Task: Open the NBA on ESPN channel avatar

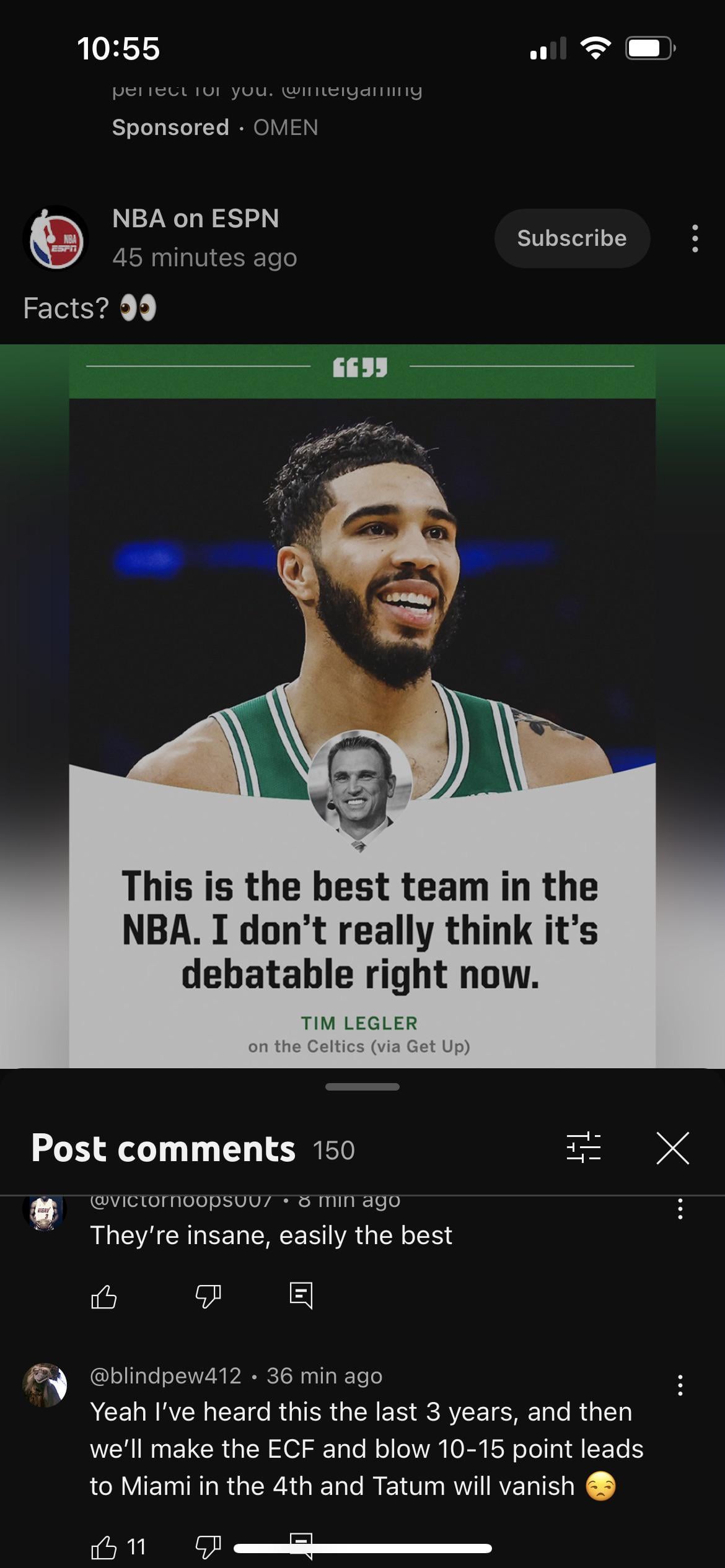Action: 56,238
